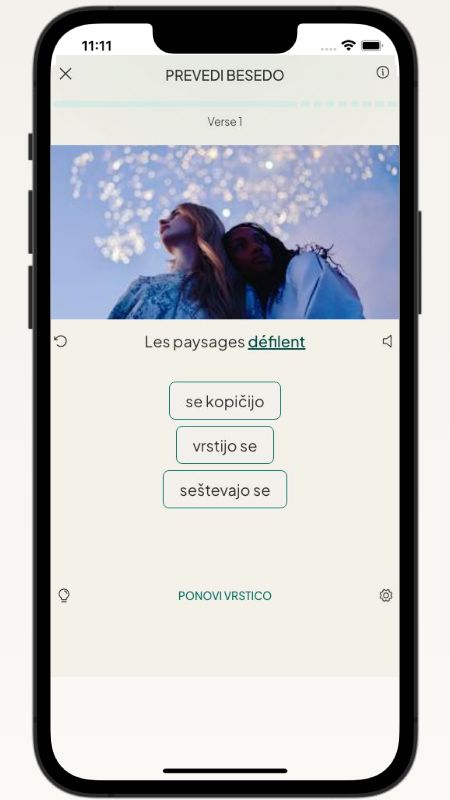
Task: Tap the underlined word défilent
Action: pos(277,342)
